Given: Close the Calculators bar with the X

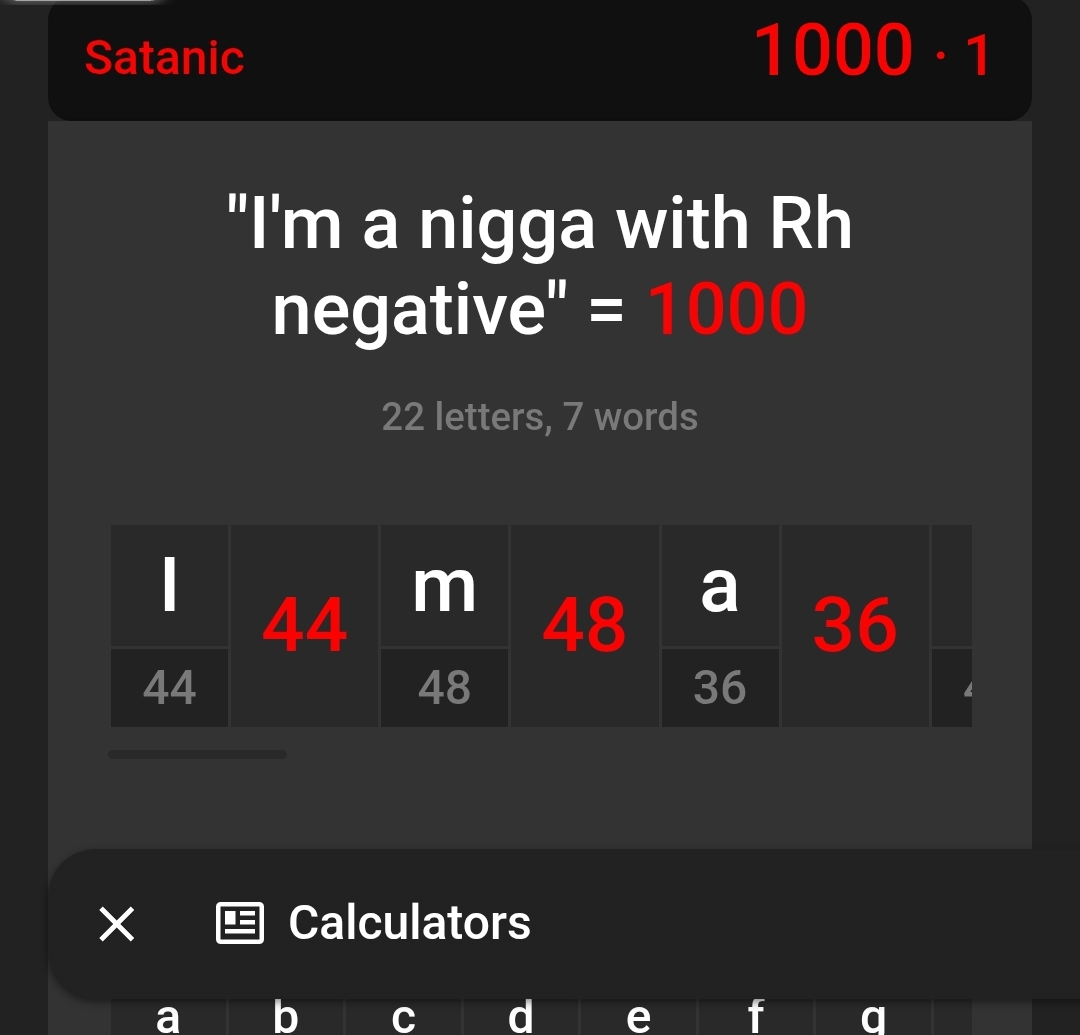Looking at the screenshot, I should coord(117,923).
